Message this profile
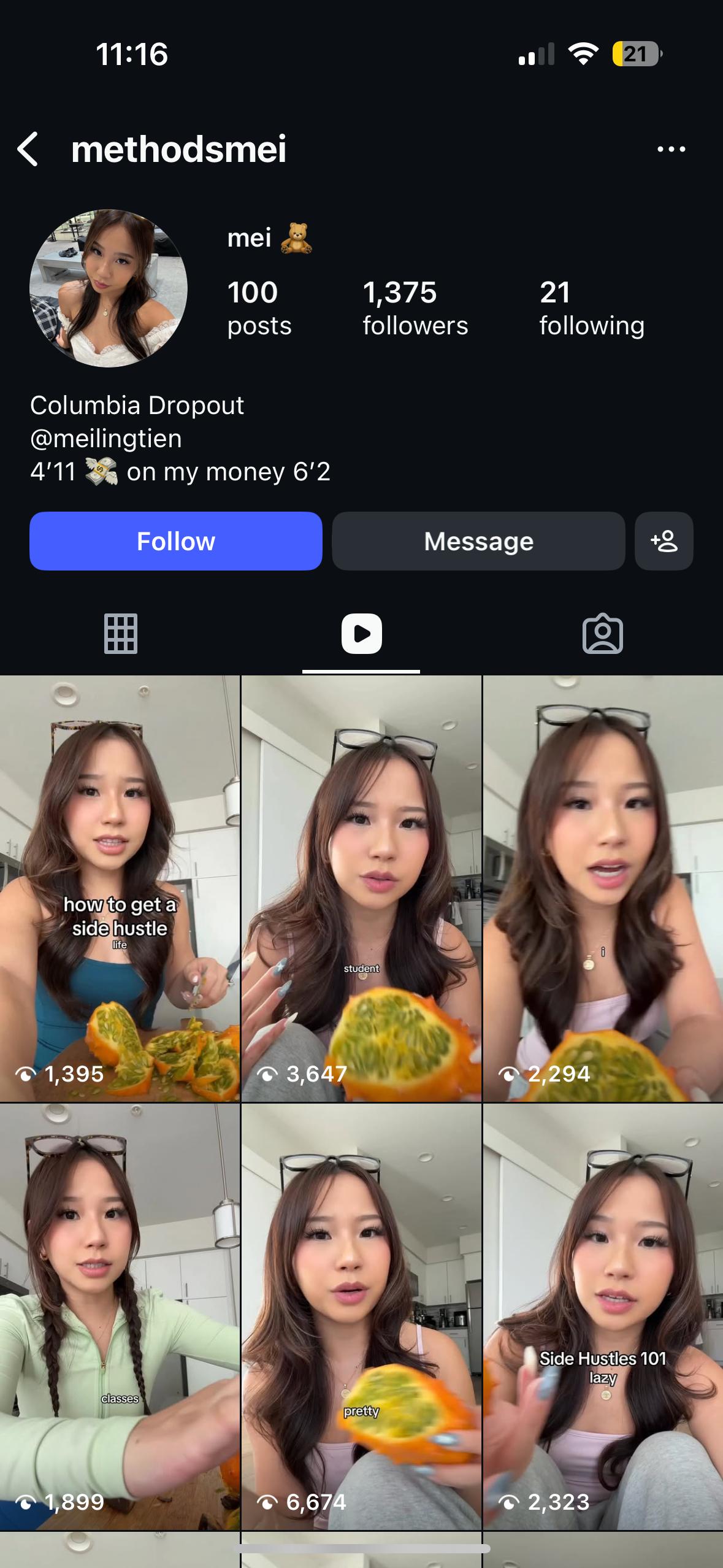This screenshot has width=723, height=1568. point(478,541)
